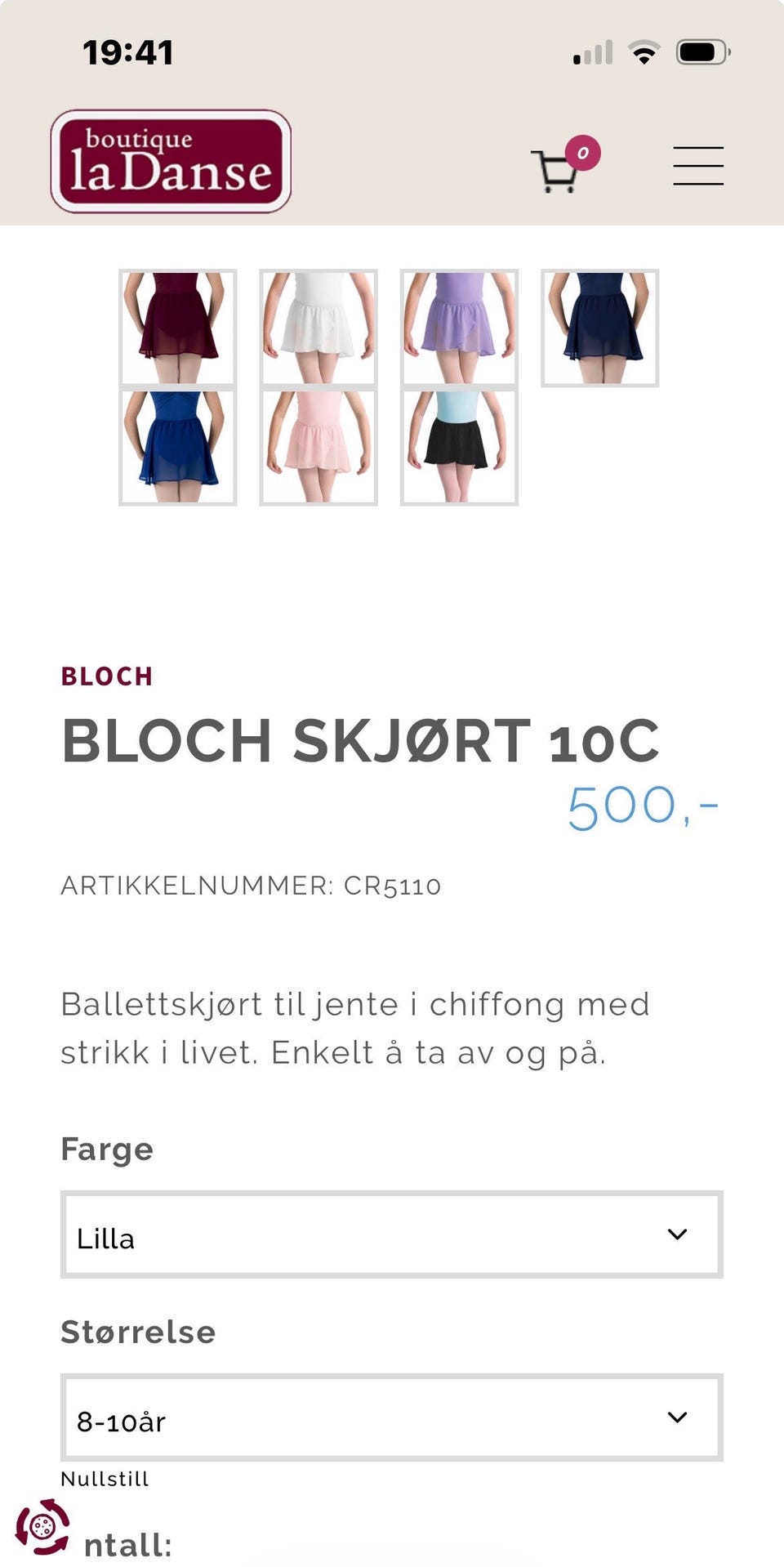
Task: Click the chevron on the Størrelse dropdown
Action: pos(676,1419)
